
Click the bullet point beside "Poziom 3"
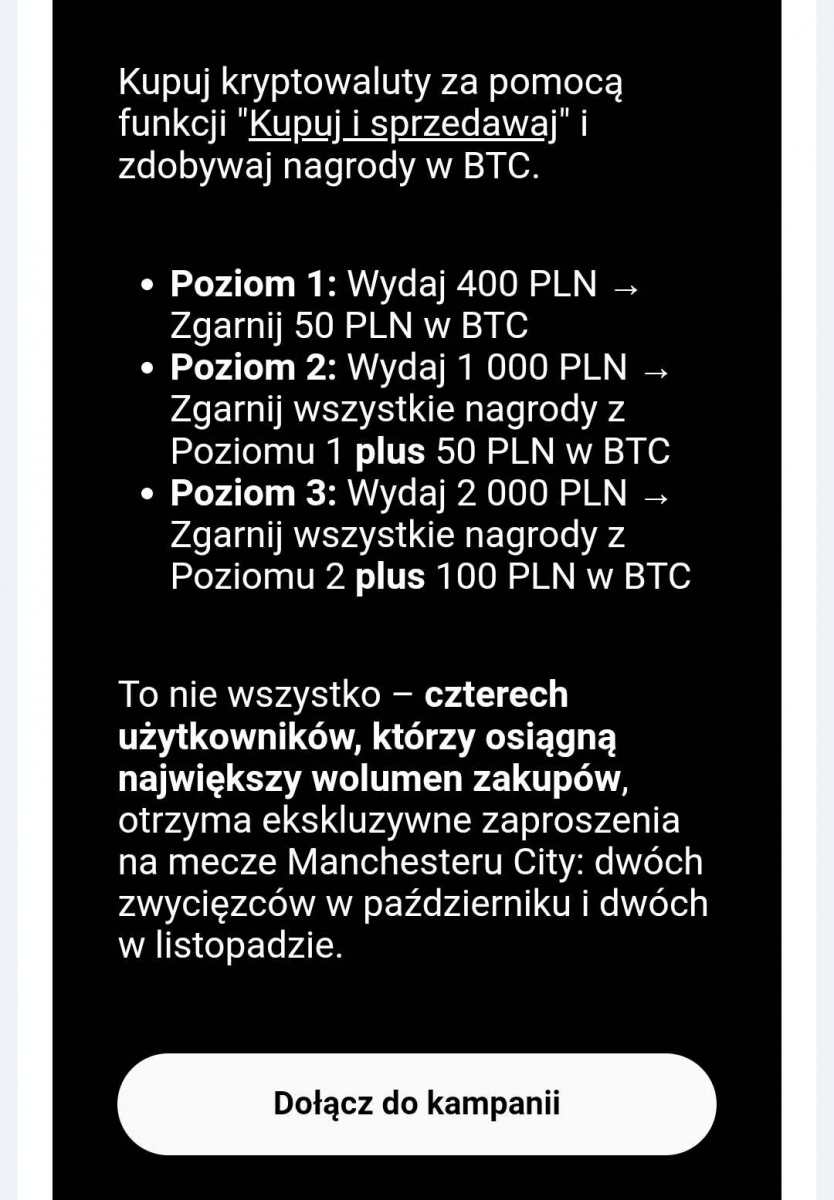click(x=150, y=492)
